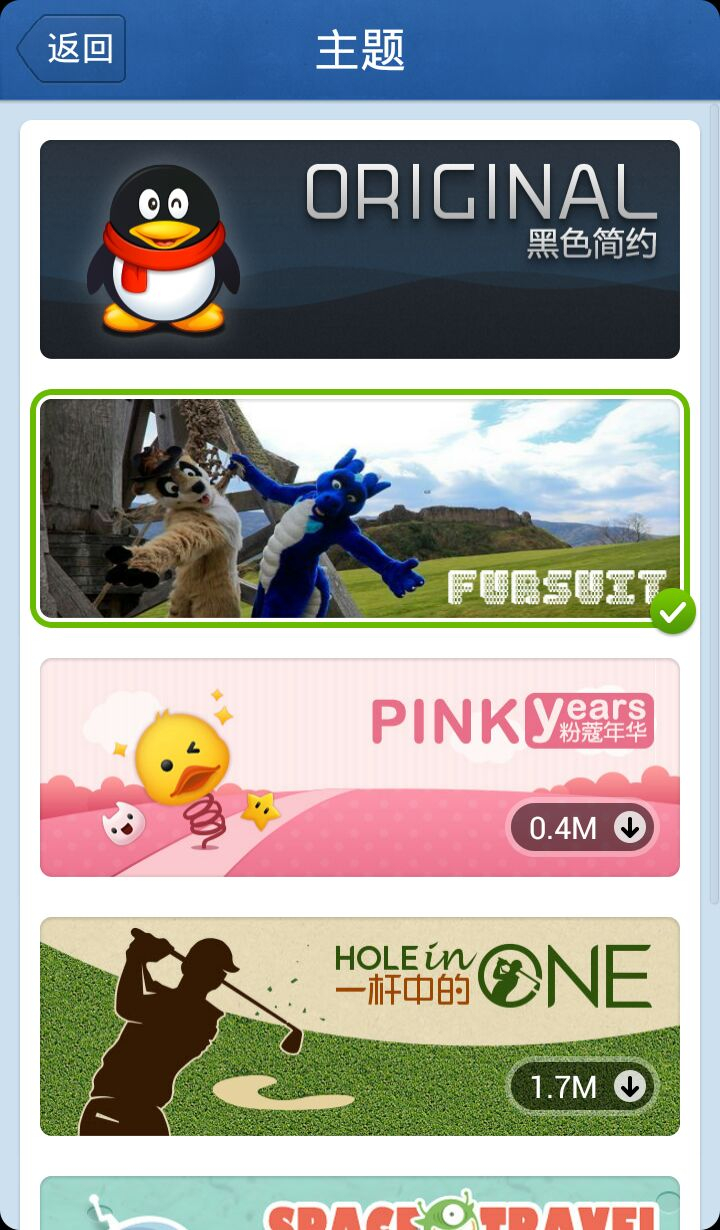Choose the FURSUIT theme card
The width and height of the screenshot is (720, 1230).
click(360, 508)
